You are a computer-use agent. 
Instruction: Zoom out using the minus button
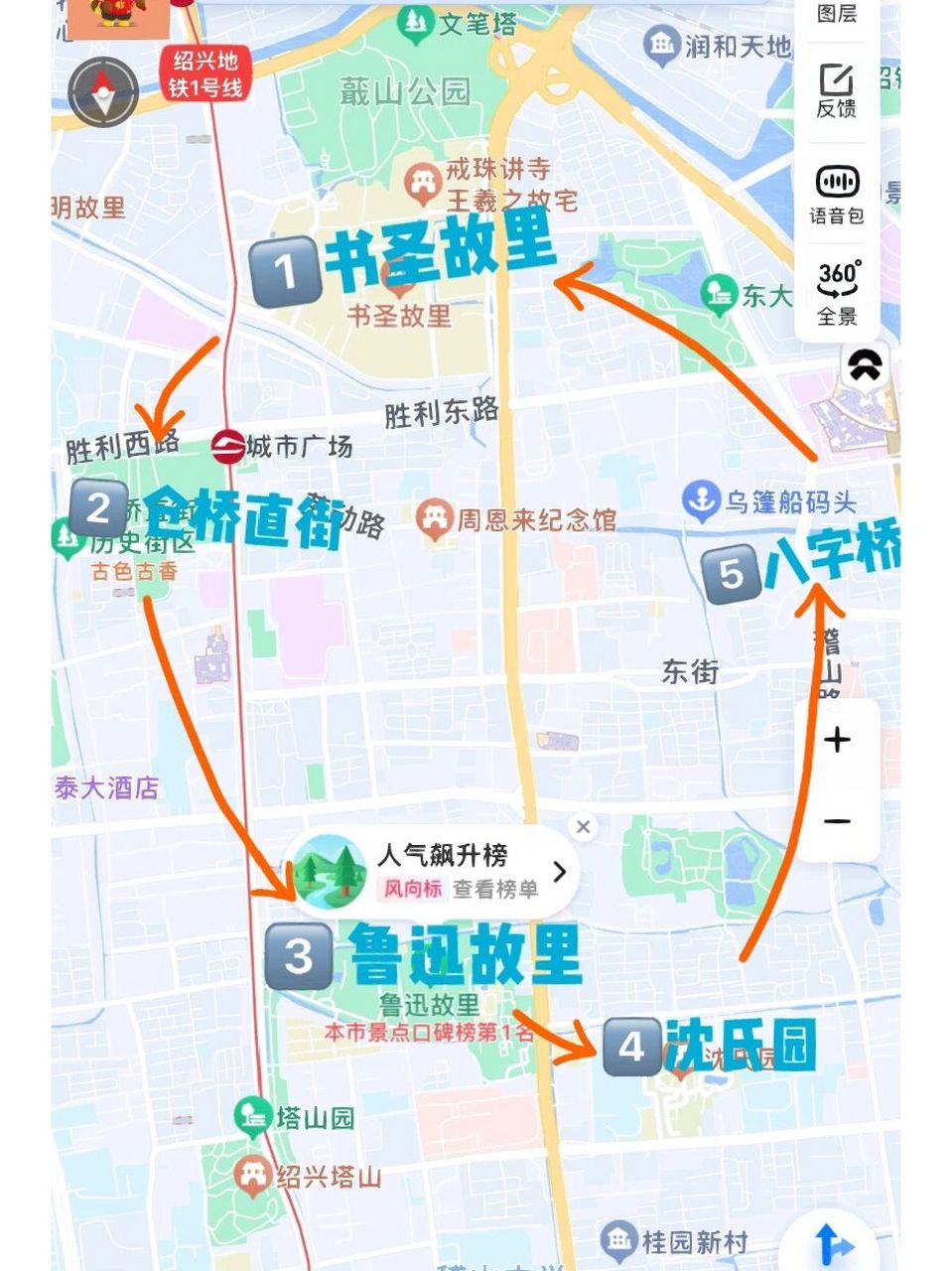(837, 820)
